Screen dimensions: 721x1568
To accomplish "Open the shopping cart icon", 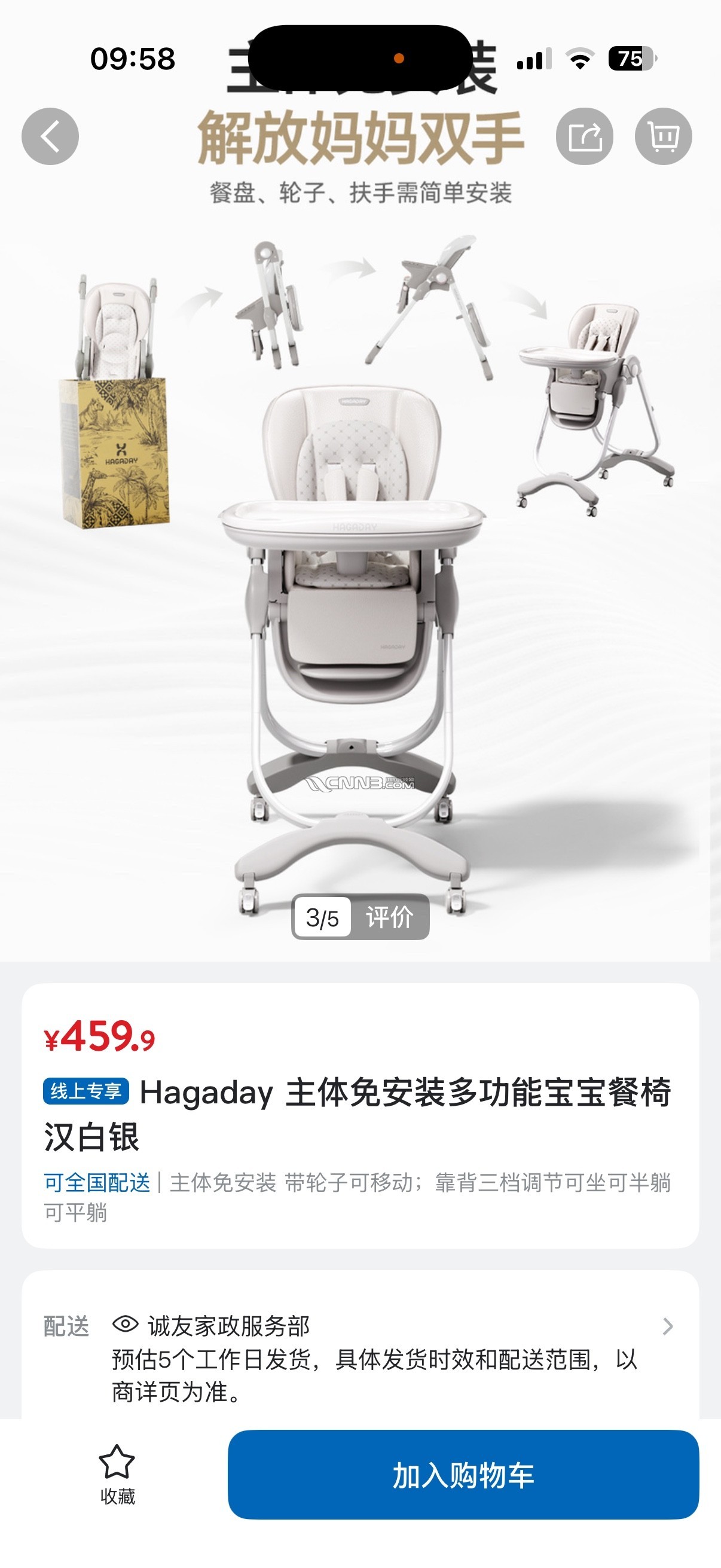I will pyautogui.click(x=663, y=136).
